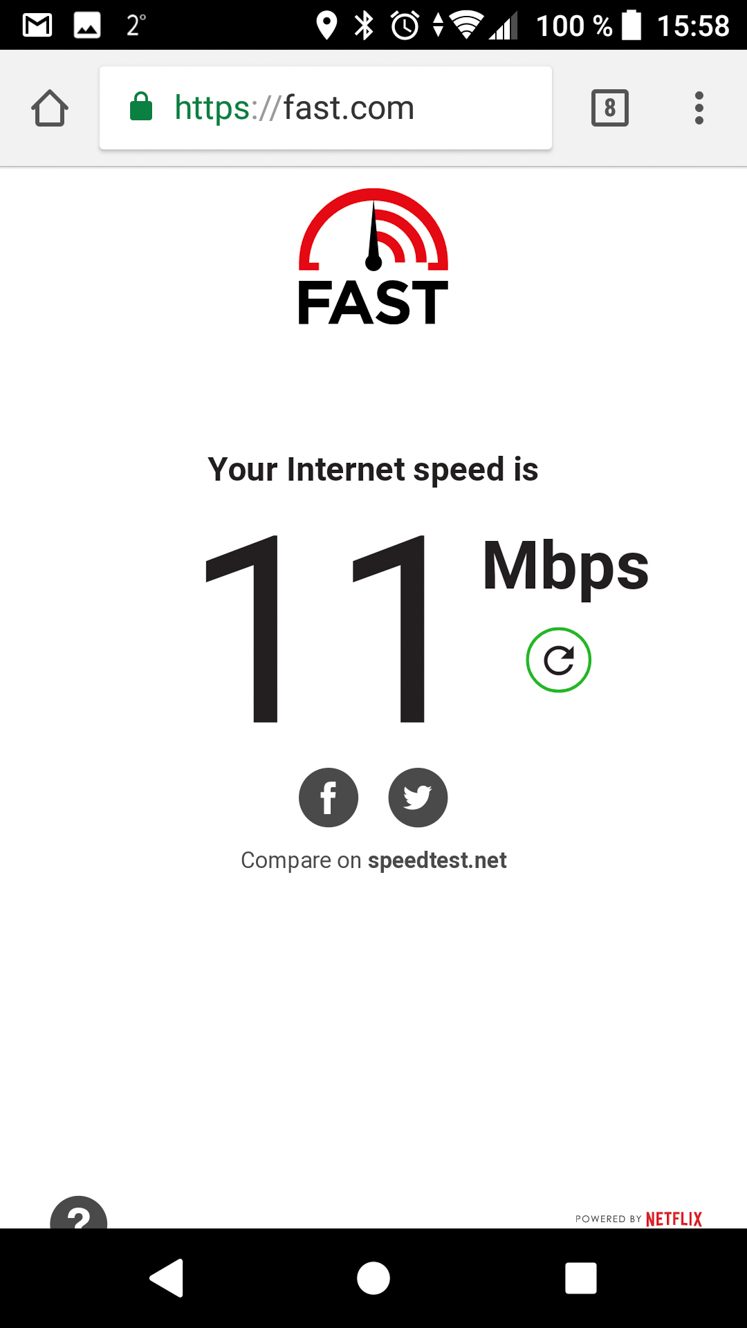This screenshot has width=747, height=1328.
Task: Share the result on Twitter
Action: point(418,798)
